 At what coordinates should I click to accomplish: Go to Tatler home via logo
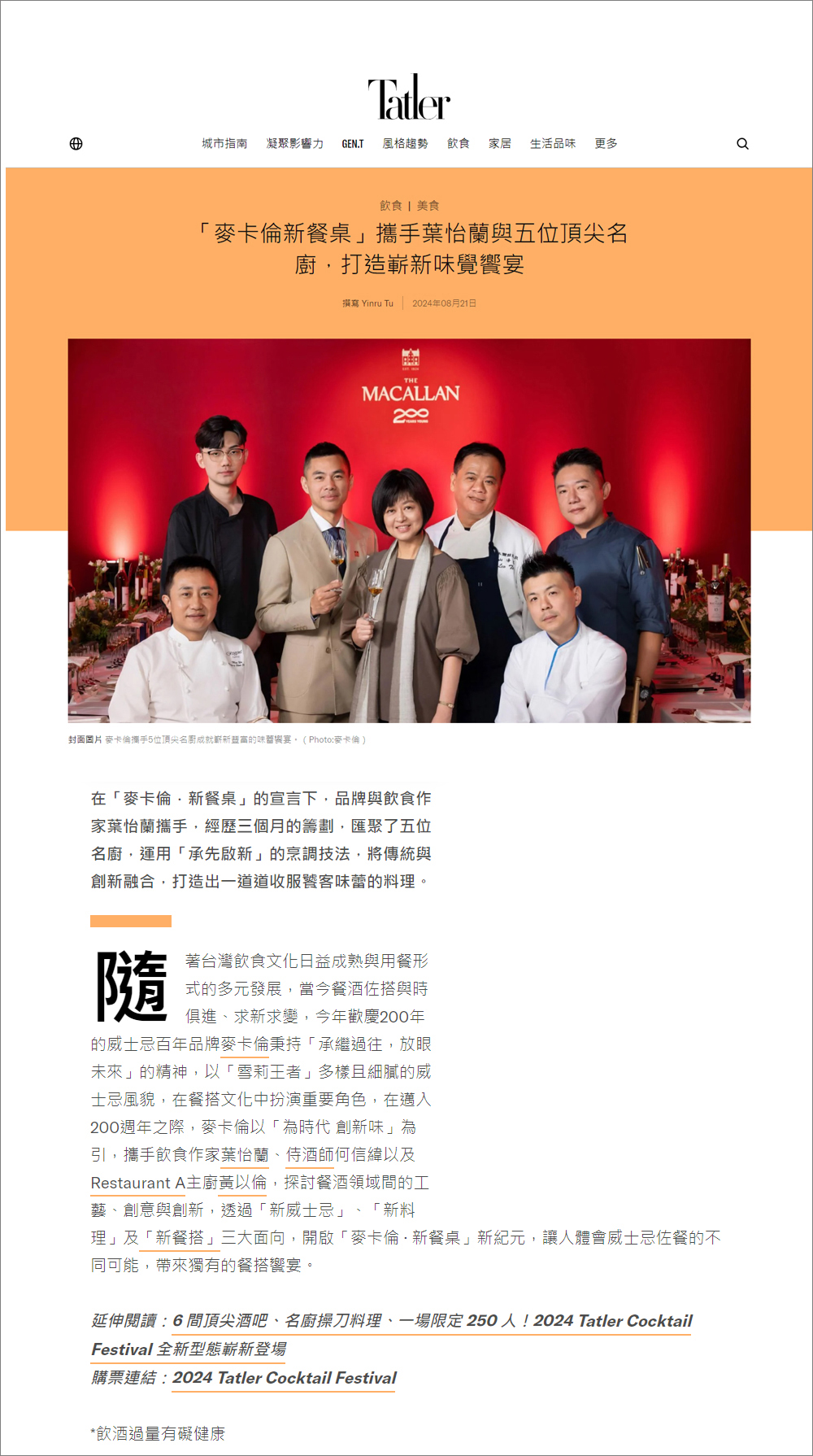click(409, 98)
